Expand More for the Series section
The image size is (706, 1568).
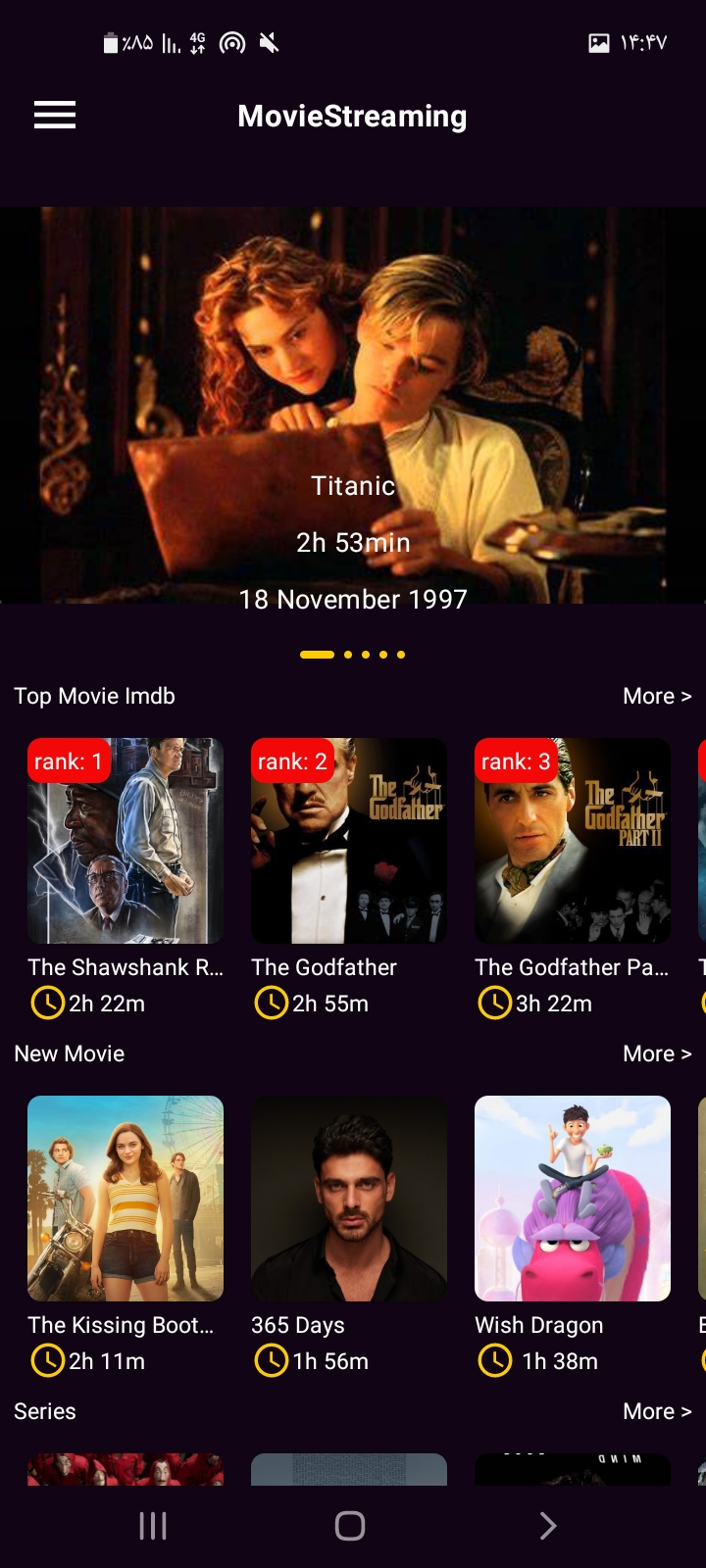tap(657, 1411)
